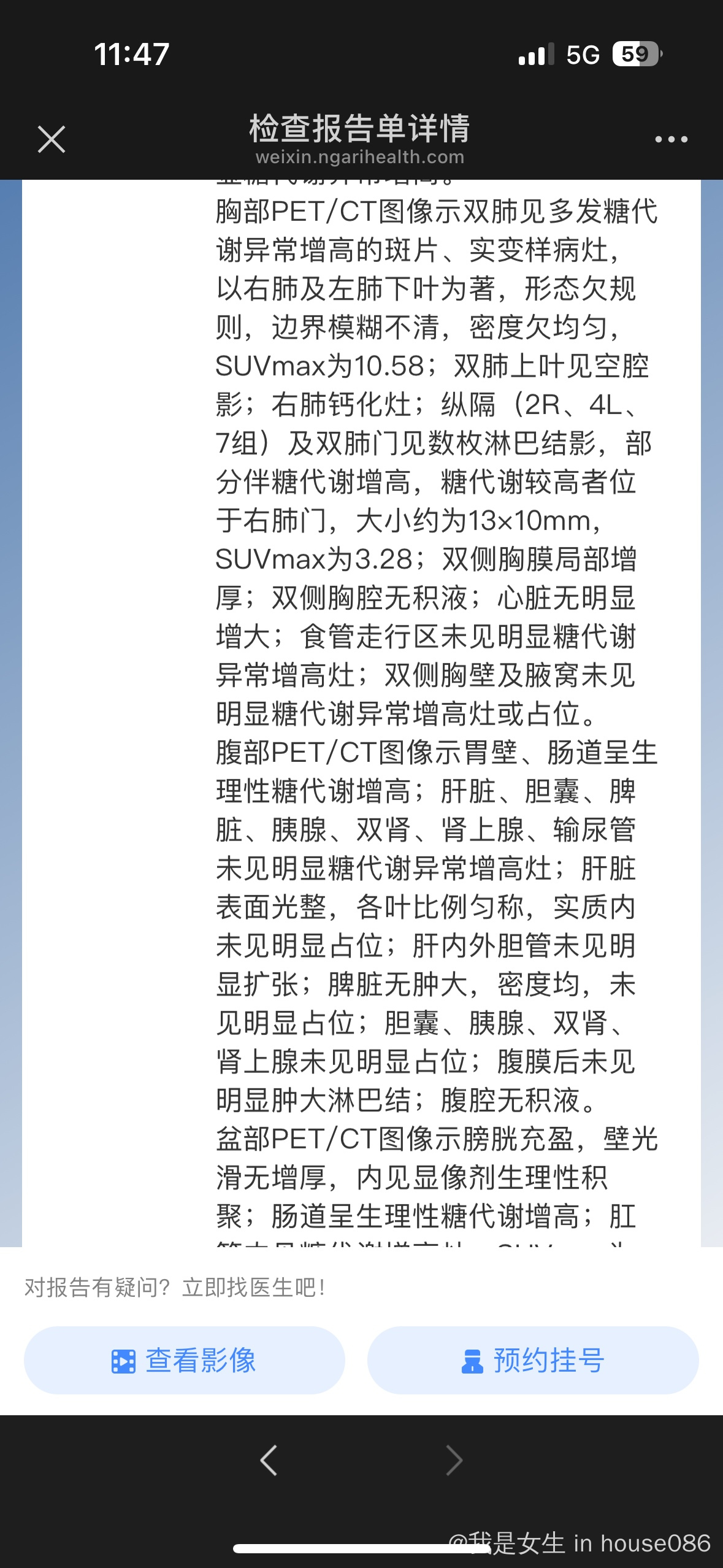Image resolution: width=723 pixels, height=1568 pixels.
Task: Tap 预约挂号 to book an appointment
Action: click(x=533, y=1360)
